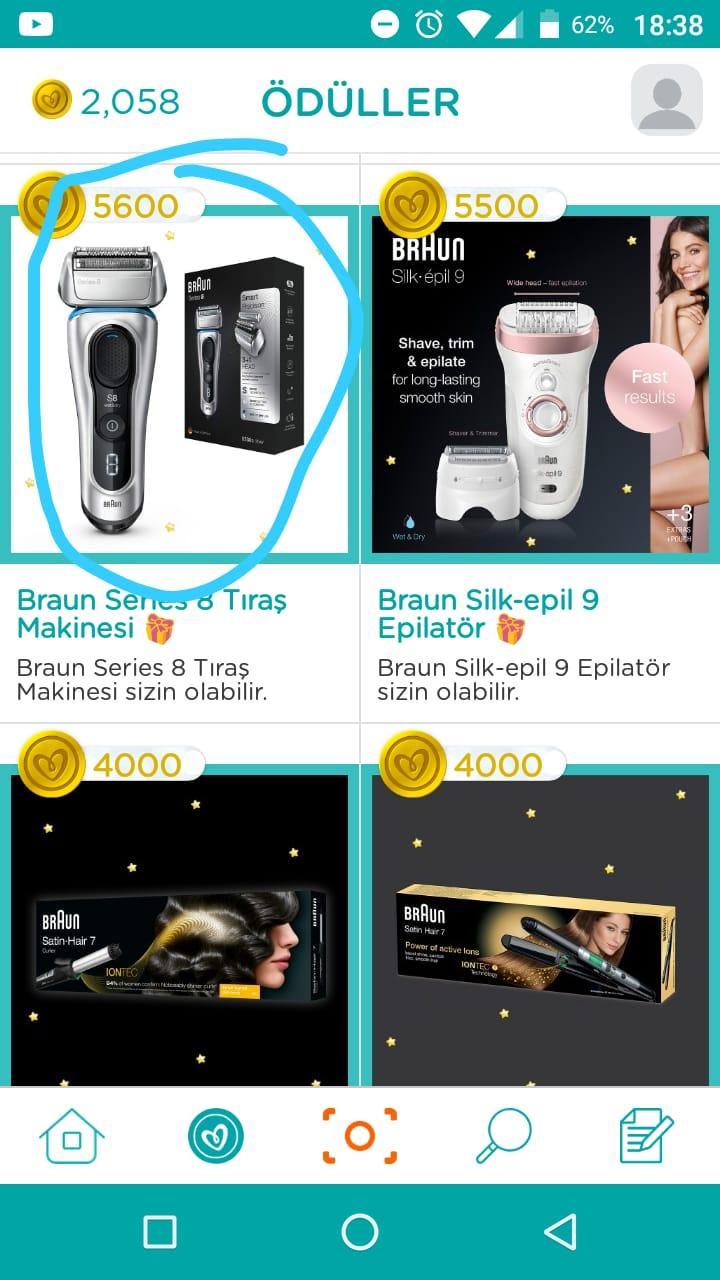This screenshot has width=720, height=1280.
Task: Open the orange scan camera tab
Action: point(360,1135)
